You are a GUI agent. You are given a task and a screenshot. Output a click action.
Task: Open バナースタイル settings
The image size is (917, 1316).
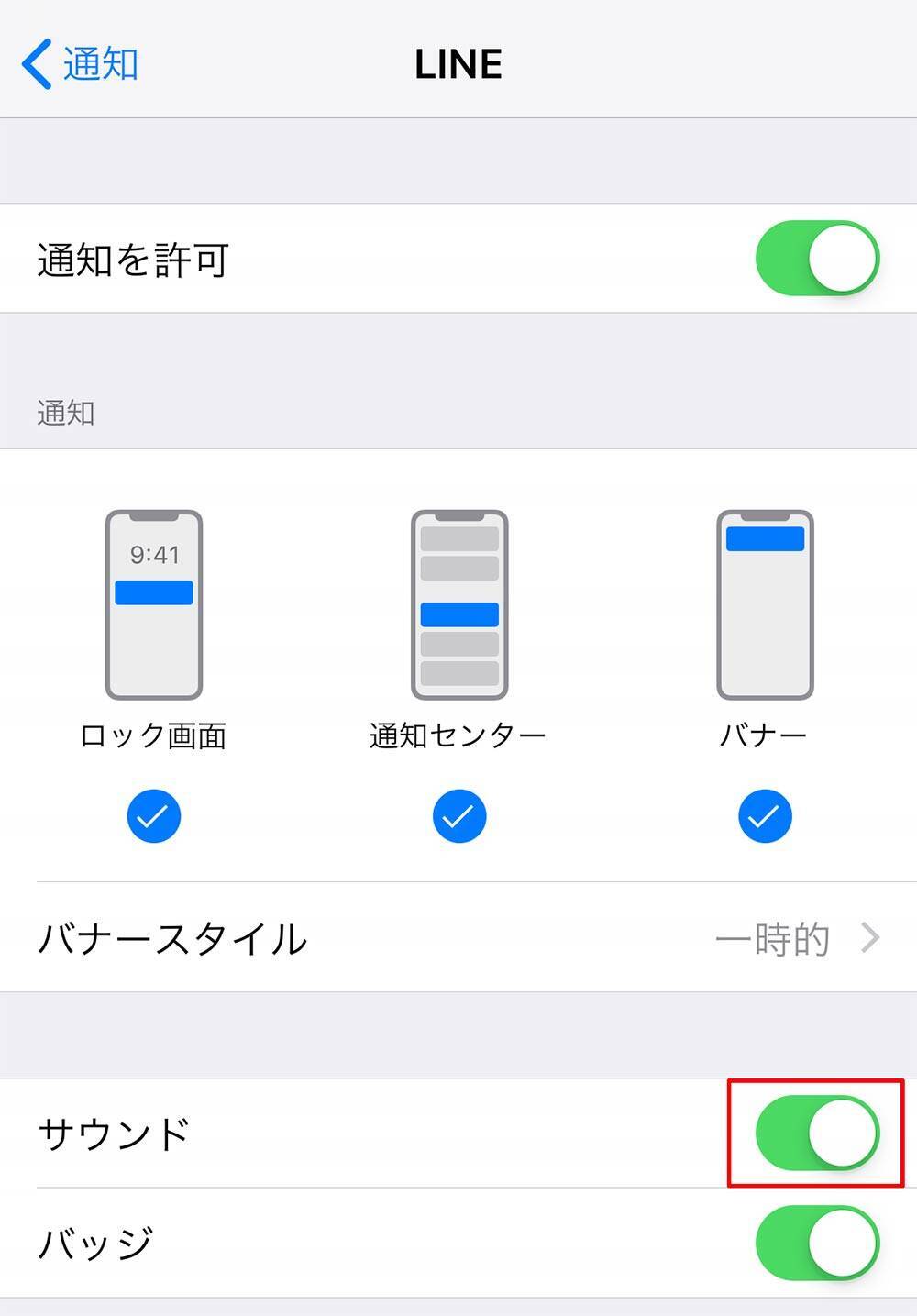[458, 938]
